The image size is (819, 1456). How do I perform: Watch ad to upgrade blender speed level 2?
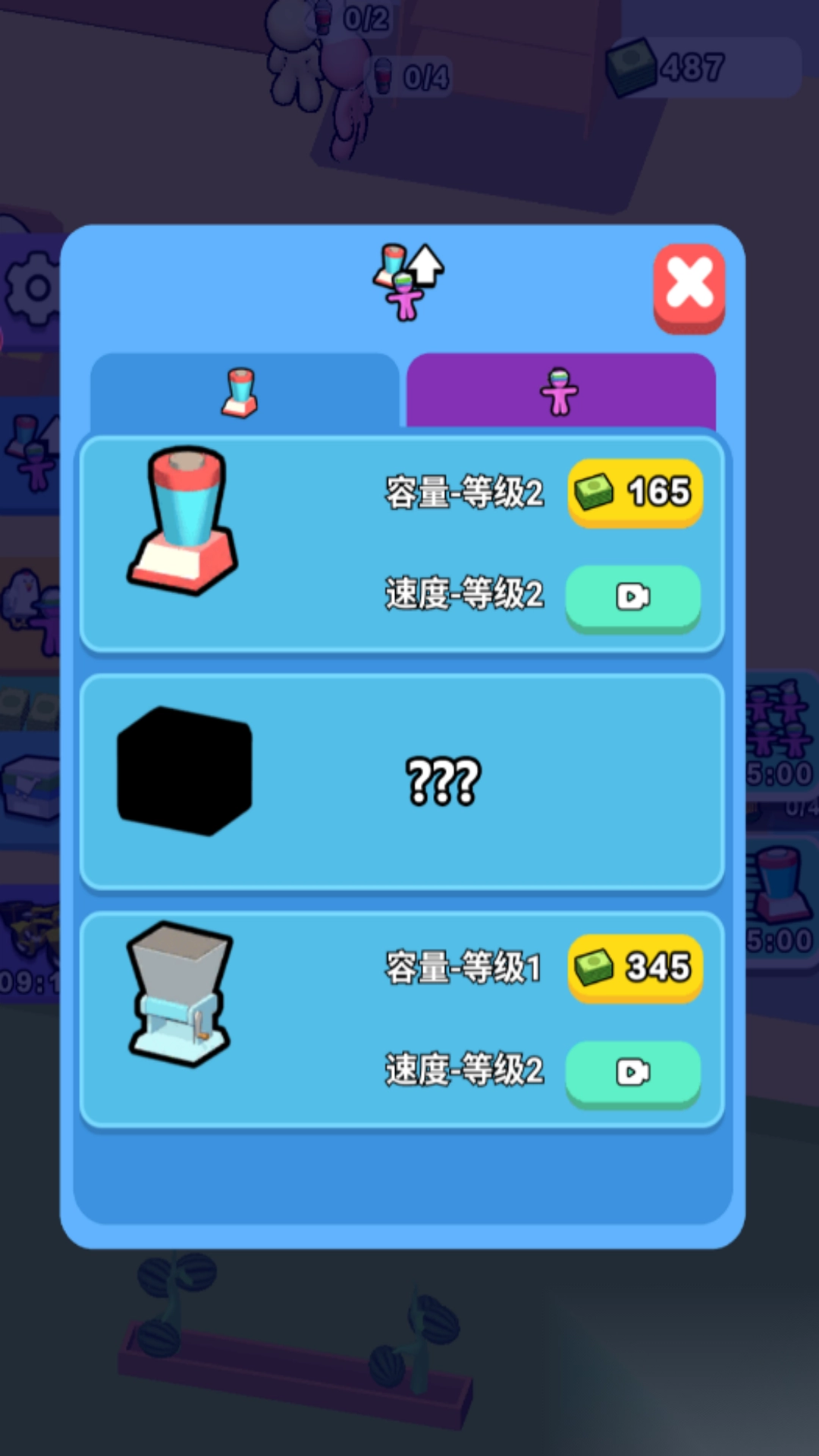[x=633, y=597]
